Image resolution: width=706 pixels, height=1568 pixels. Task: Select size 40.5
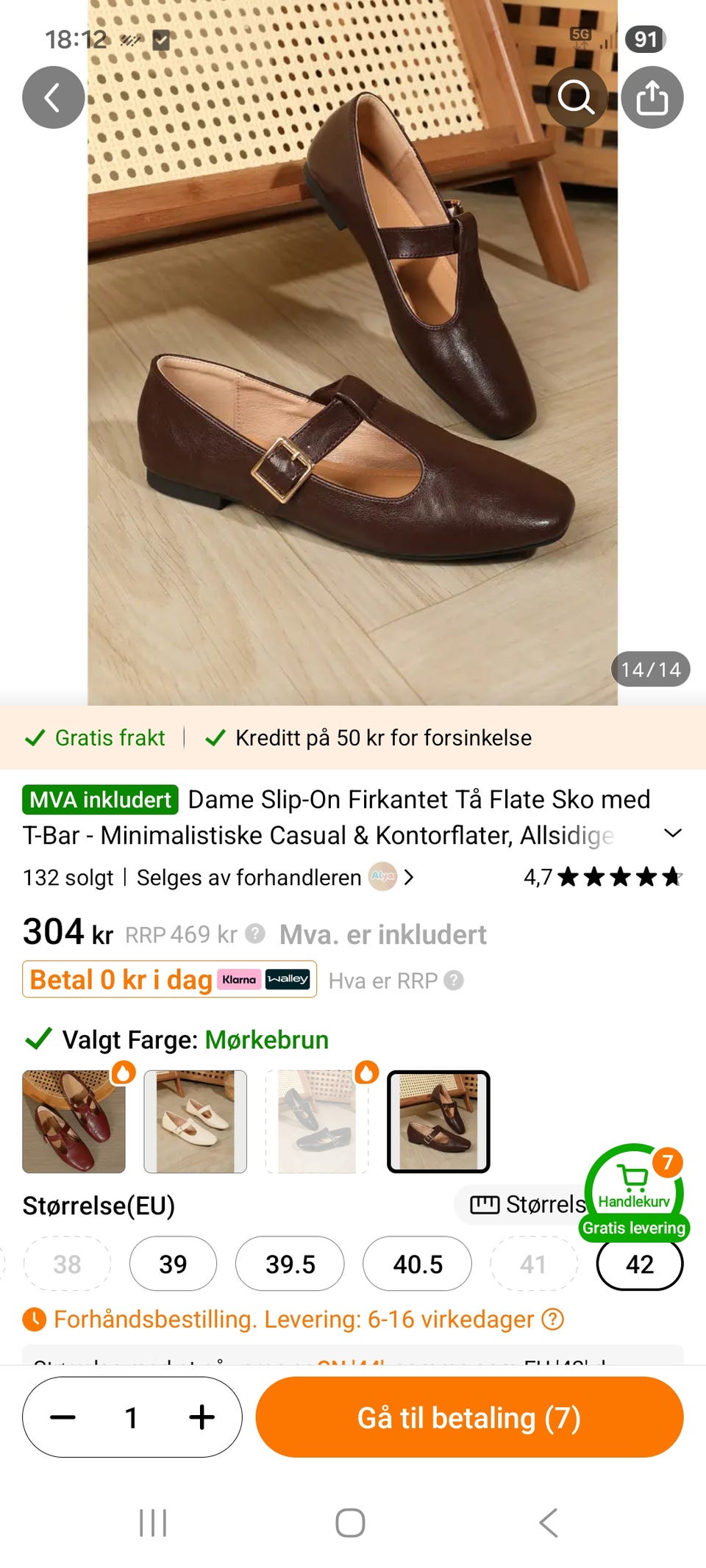click(417, 1264)
